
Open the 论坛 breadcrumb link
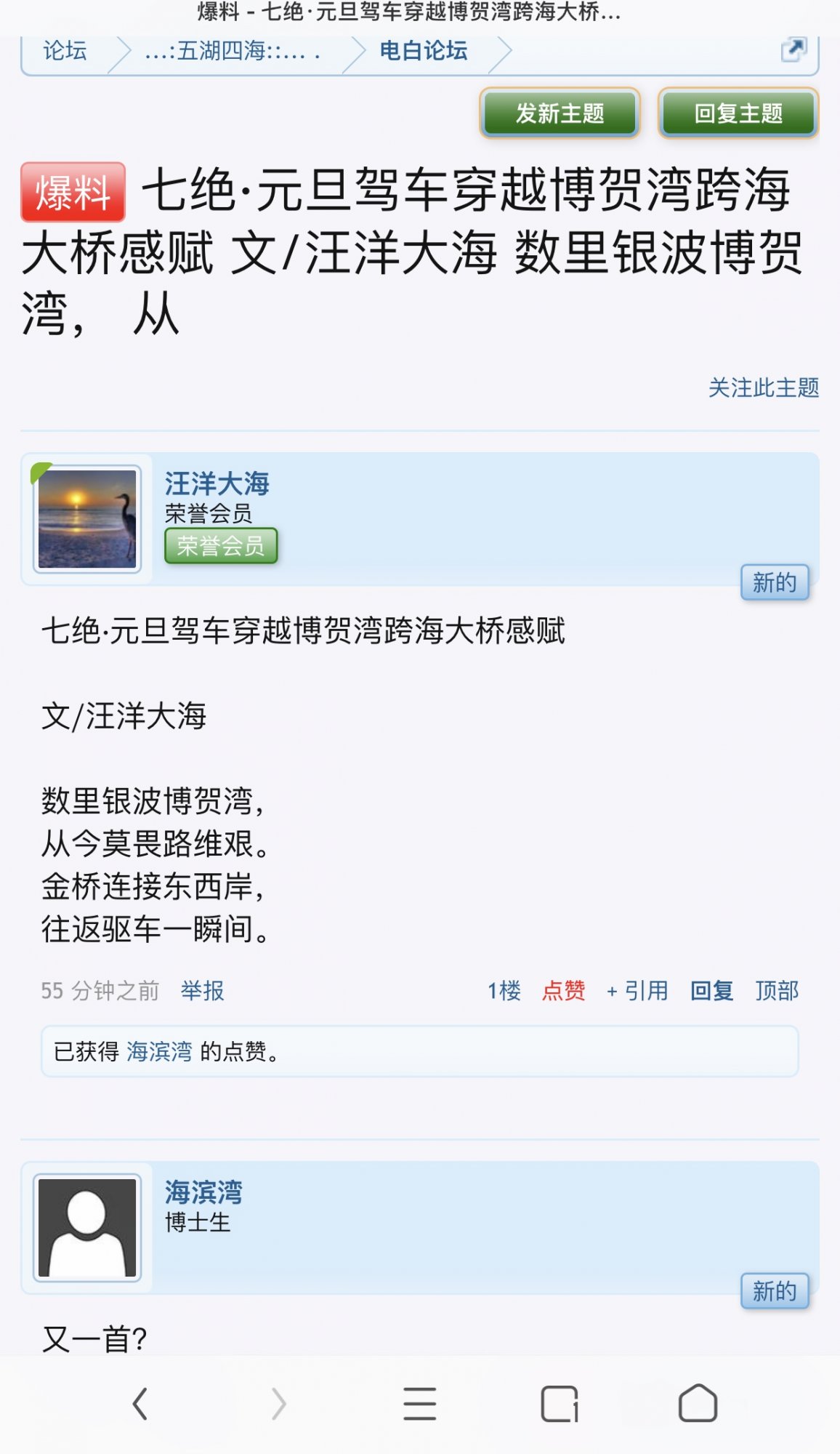[65, 51]
